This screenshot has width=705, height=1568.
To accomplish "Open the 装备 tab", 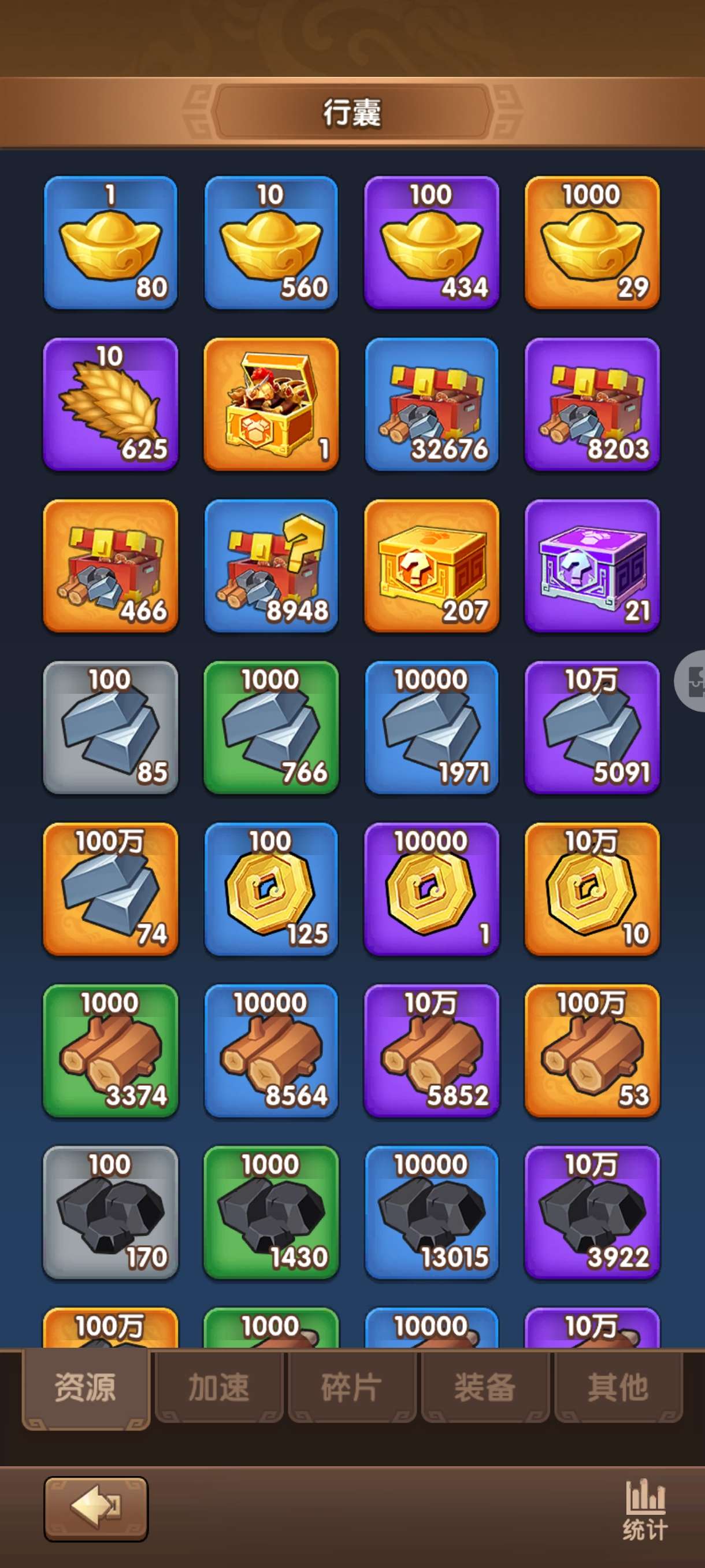I will (485, 1388).
